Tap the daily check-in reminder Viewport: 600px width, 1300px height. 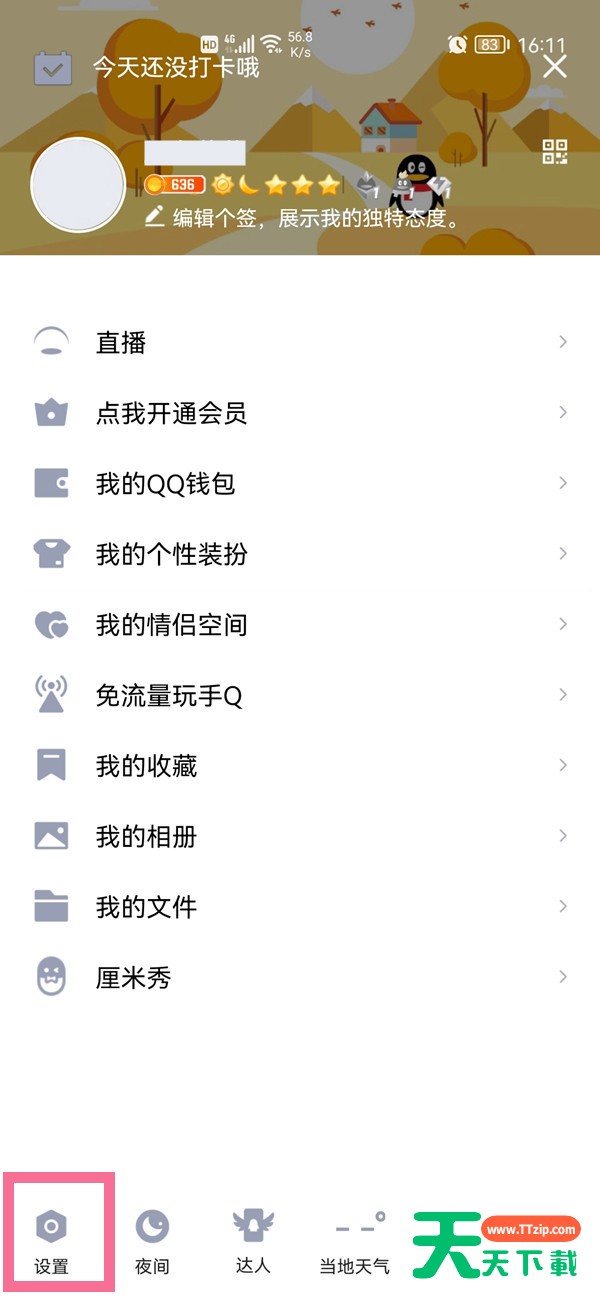146,68
